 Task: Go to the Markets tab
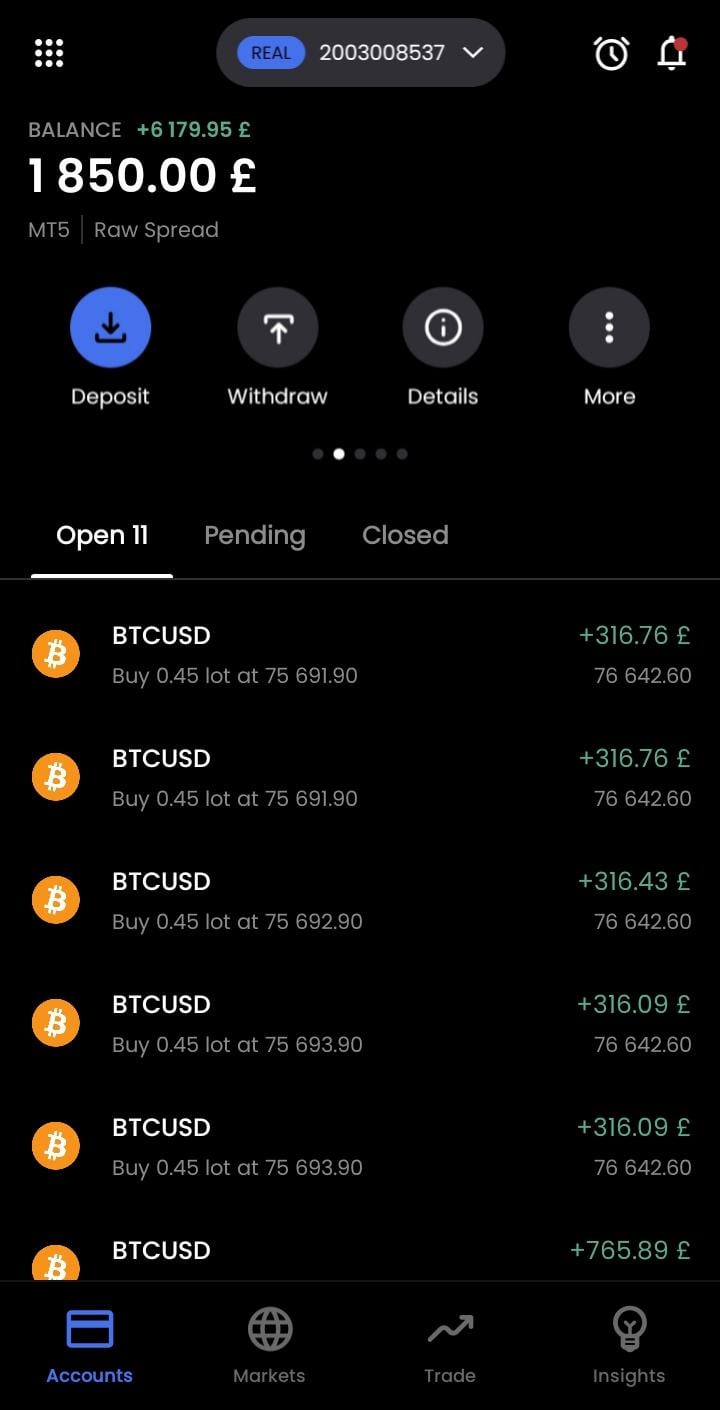point(269,1346)
